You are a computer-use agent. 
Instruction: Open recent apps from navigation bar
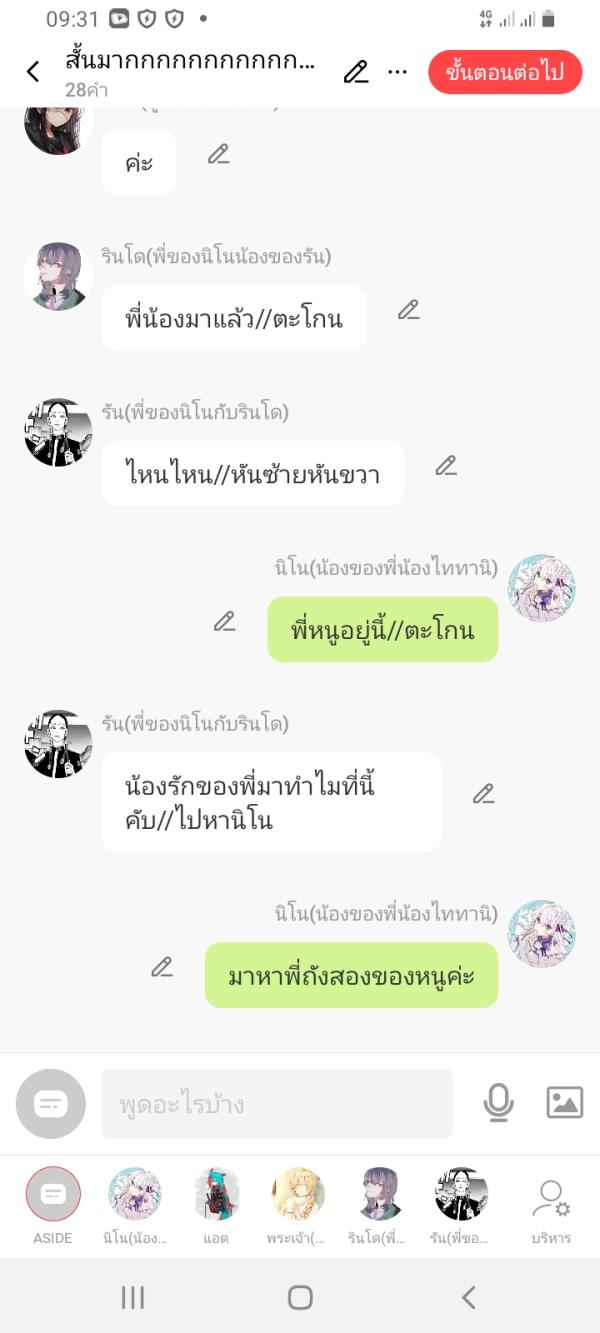[x=133, y=1297]
